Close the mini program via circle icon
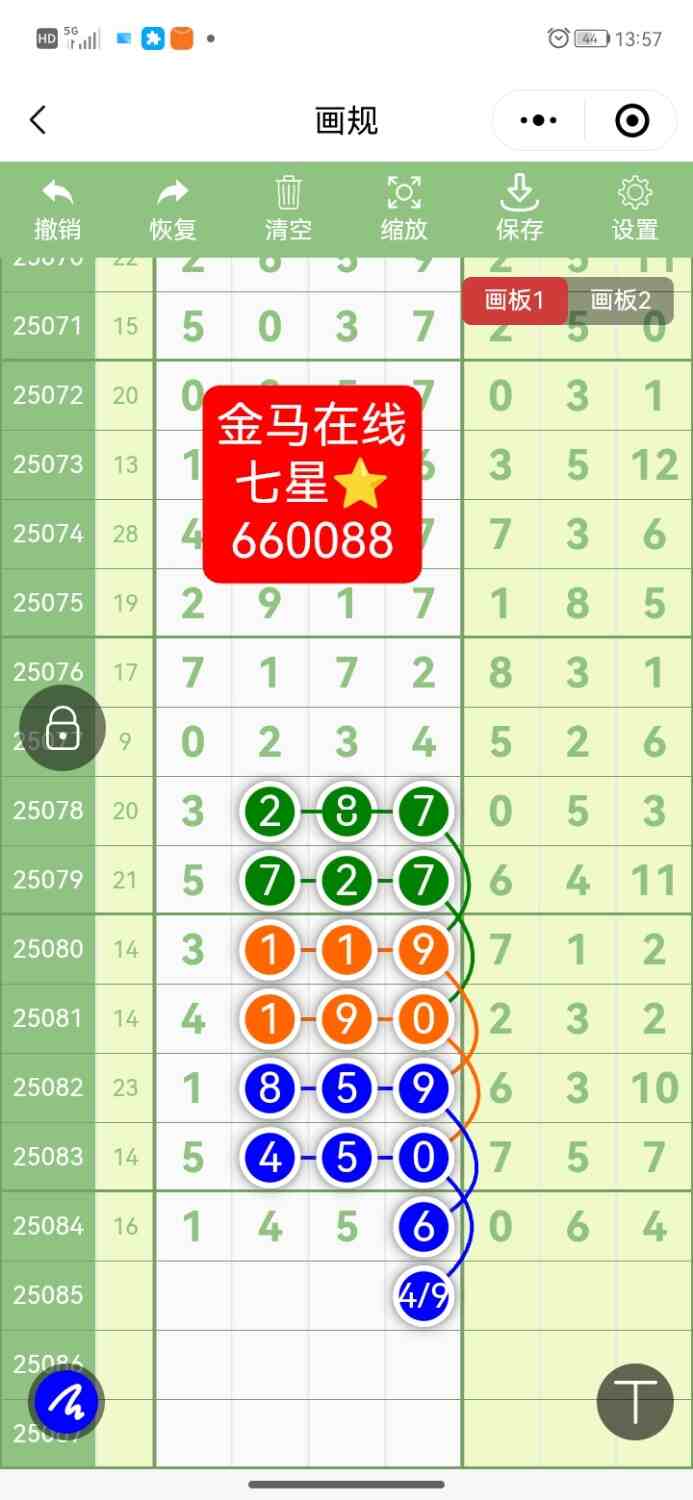This screenshot has height=1500, width=693. (x=632, y=121)
